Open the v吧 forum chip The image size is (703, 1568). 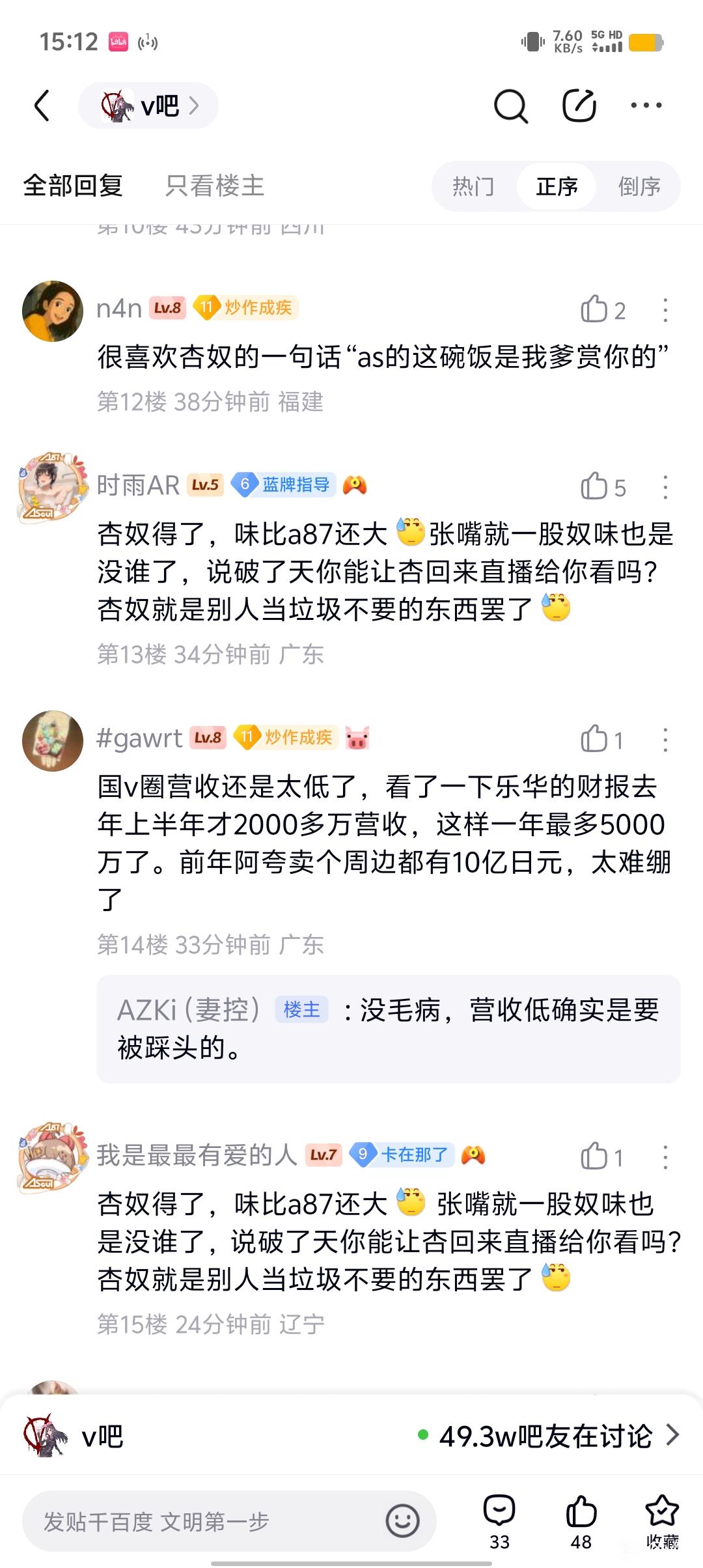pyautogui.click(x=148, y=105)
